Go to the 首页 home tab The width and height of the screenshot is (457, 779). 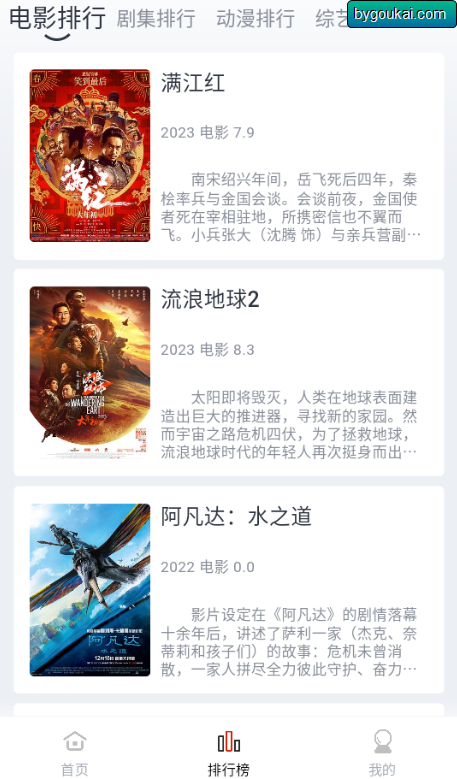point(75,752)
